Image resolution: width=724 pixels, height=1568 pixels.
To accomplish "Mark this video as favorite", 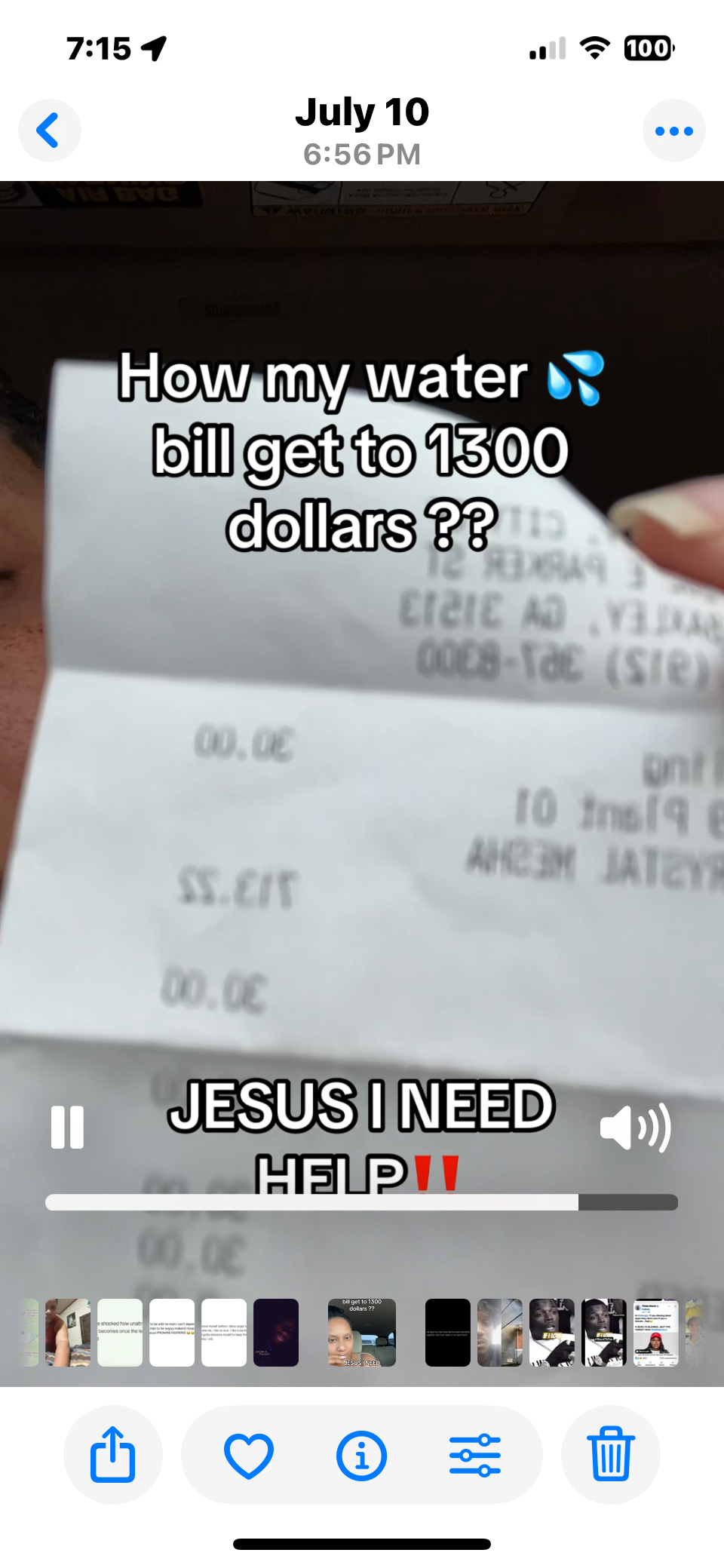I will (249, 1455).
